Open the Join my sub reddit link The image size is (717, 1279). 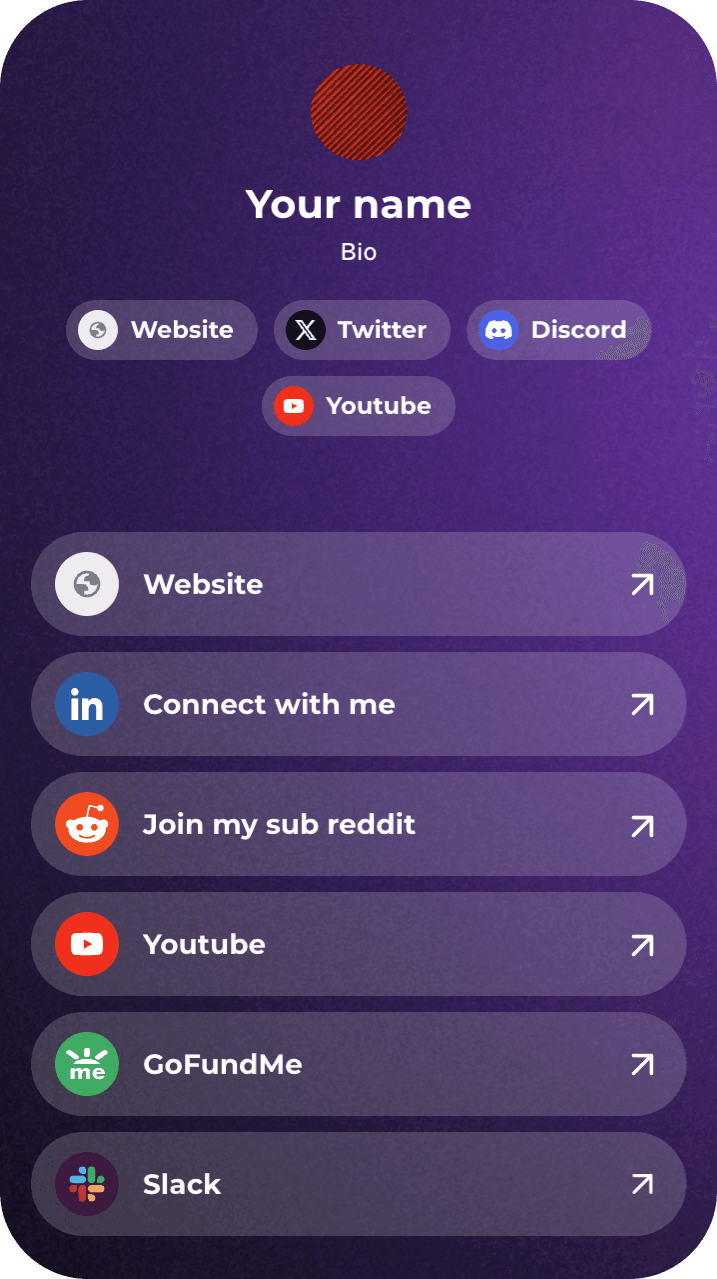(x=358, y=824)
